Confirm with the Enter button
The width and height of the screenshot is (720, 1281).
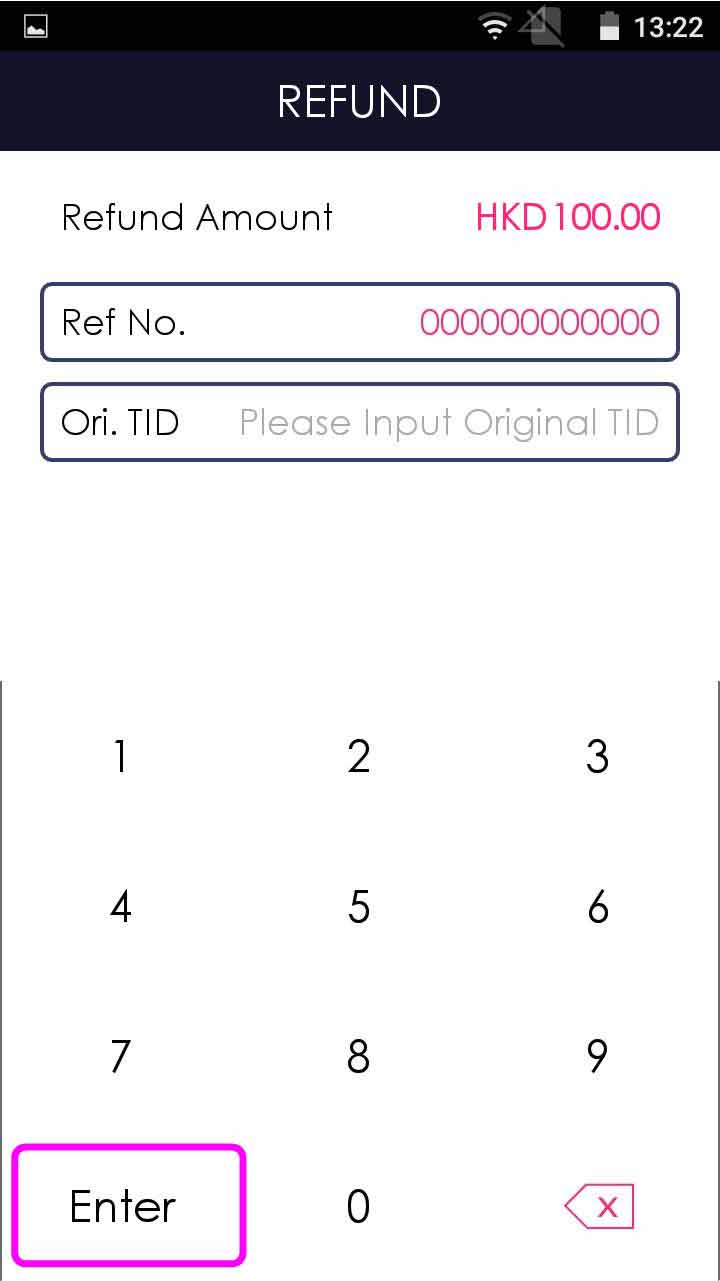(x=128, y=1205)
